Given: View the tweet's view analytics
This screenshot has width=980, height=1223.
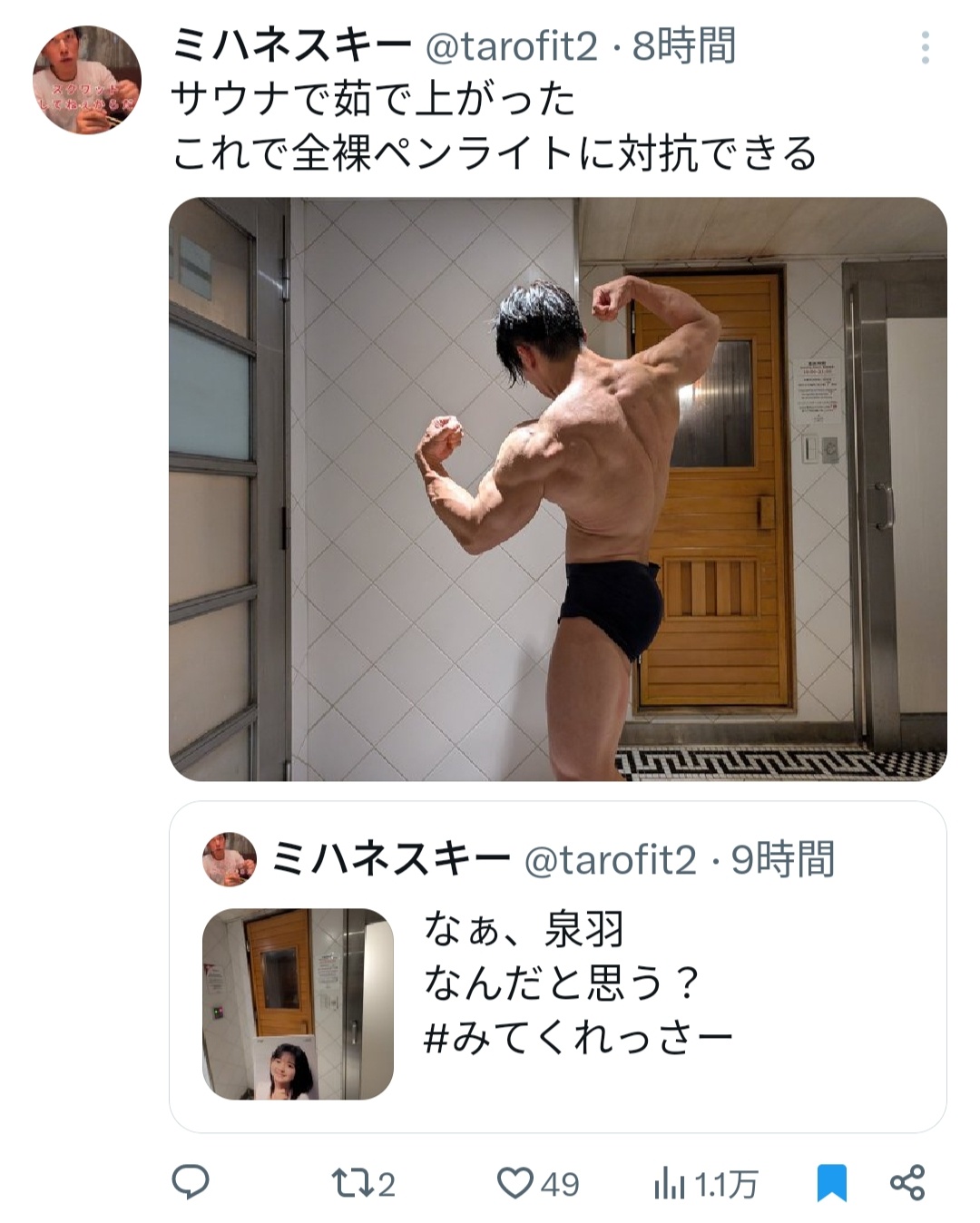Looking at the screenshot, I should 704,1183.
